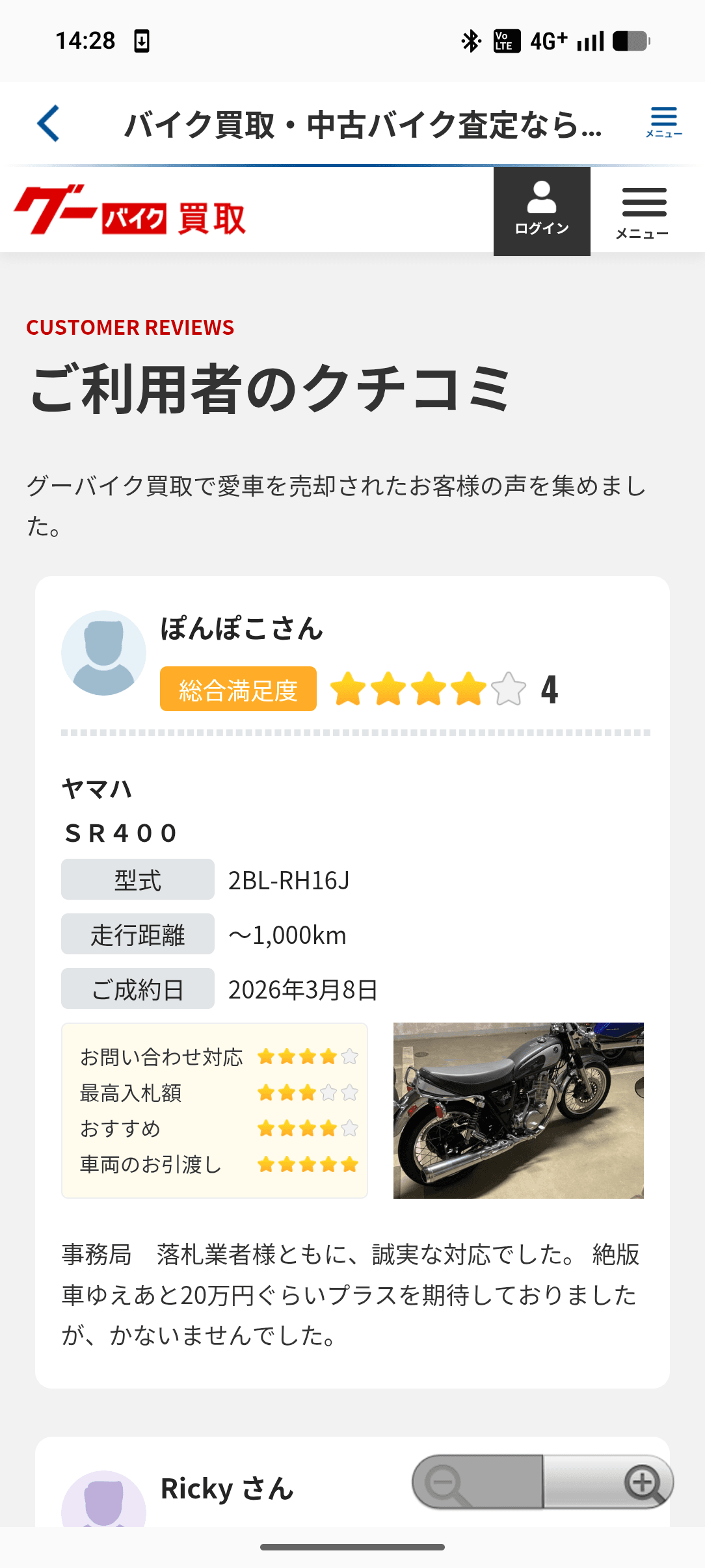Screen dimensions: 705x1568
Task: Open the グーバイク買取 home logo
Action: [130, 211]
